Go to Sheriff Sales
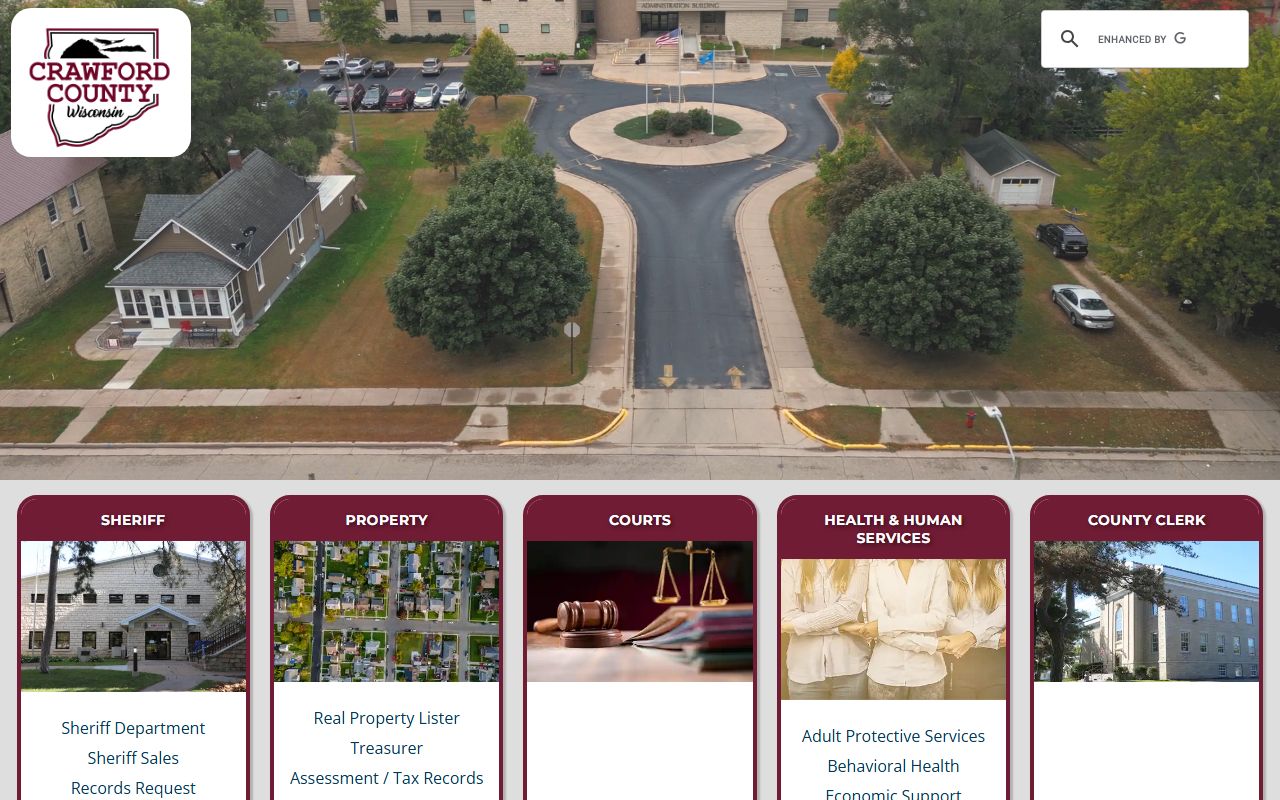This screenshot has height=800, width=1280. [133, 758]
